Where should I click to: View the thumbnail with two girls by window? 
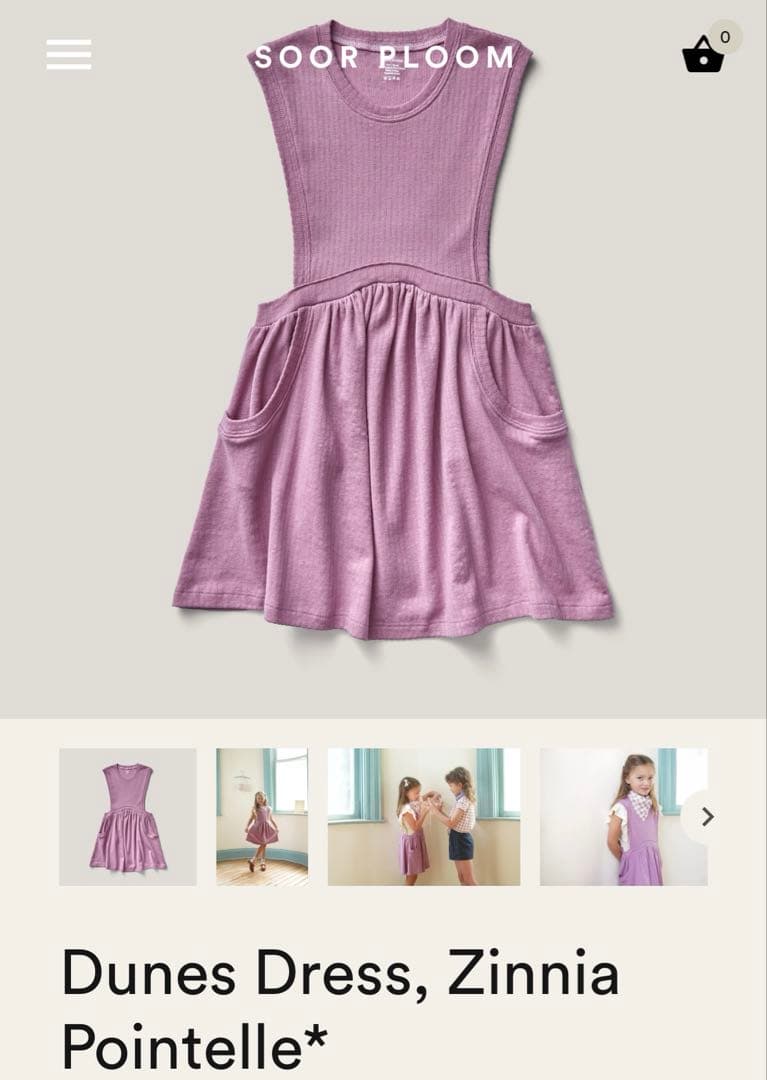(x=424, y=817)
